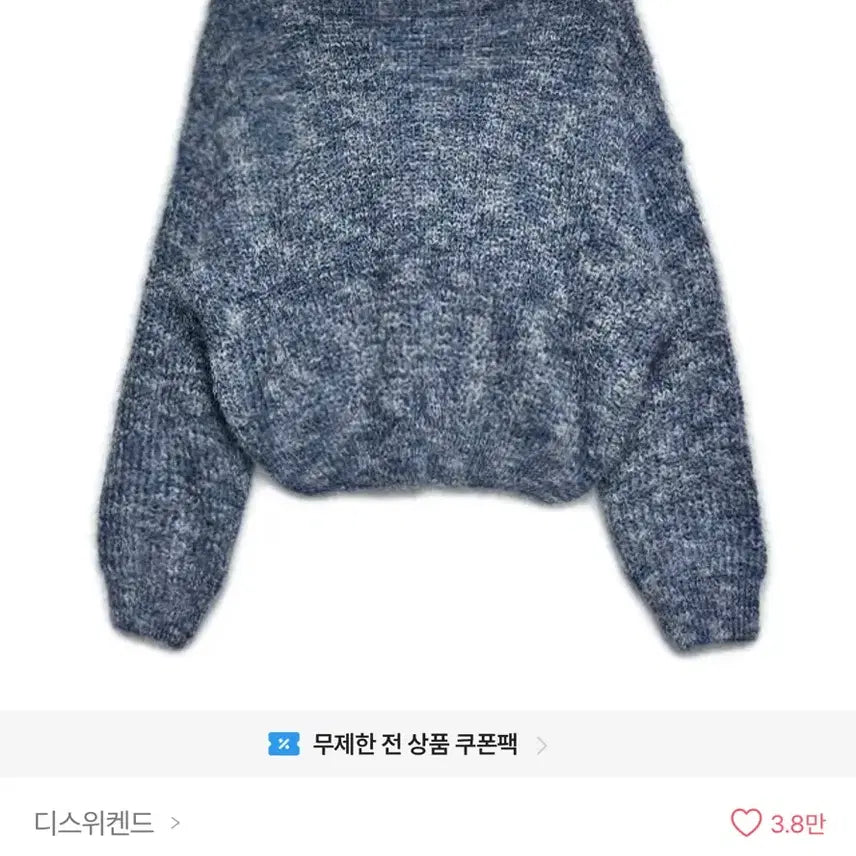This screenshot has height=856, width=856.
Task: Like this product with the heart icon
Action: coord(746,823)
